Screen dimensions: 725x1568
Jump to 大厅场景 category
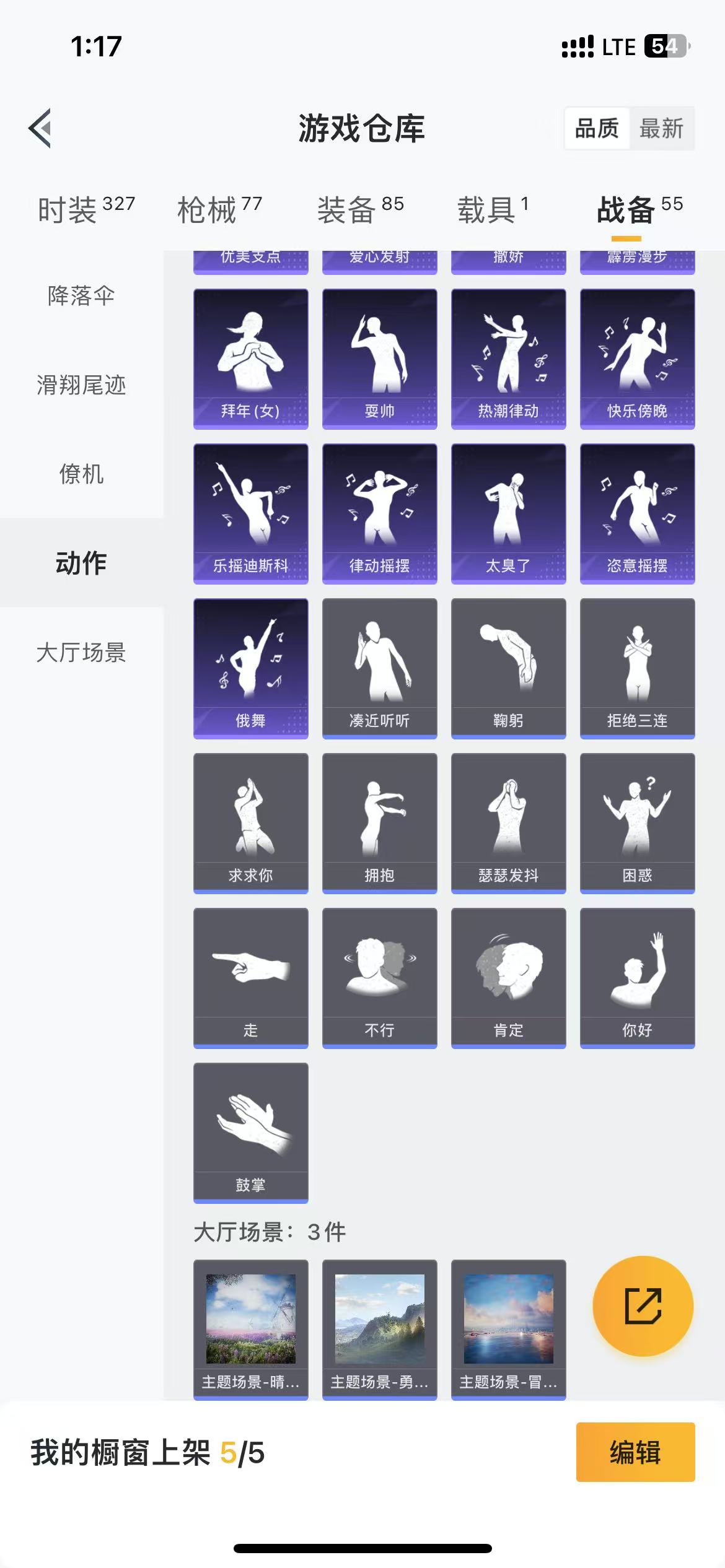(81, 653)
